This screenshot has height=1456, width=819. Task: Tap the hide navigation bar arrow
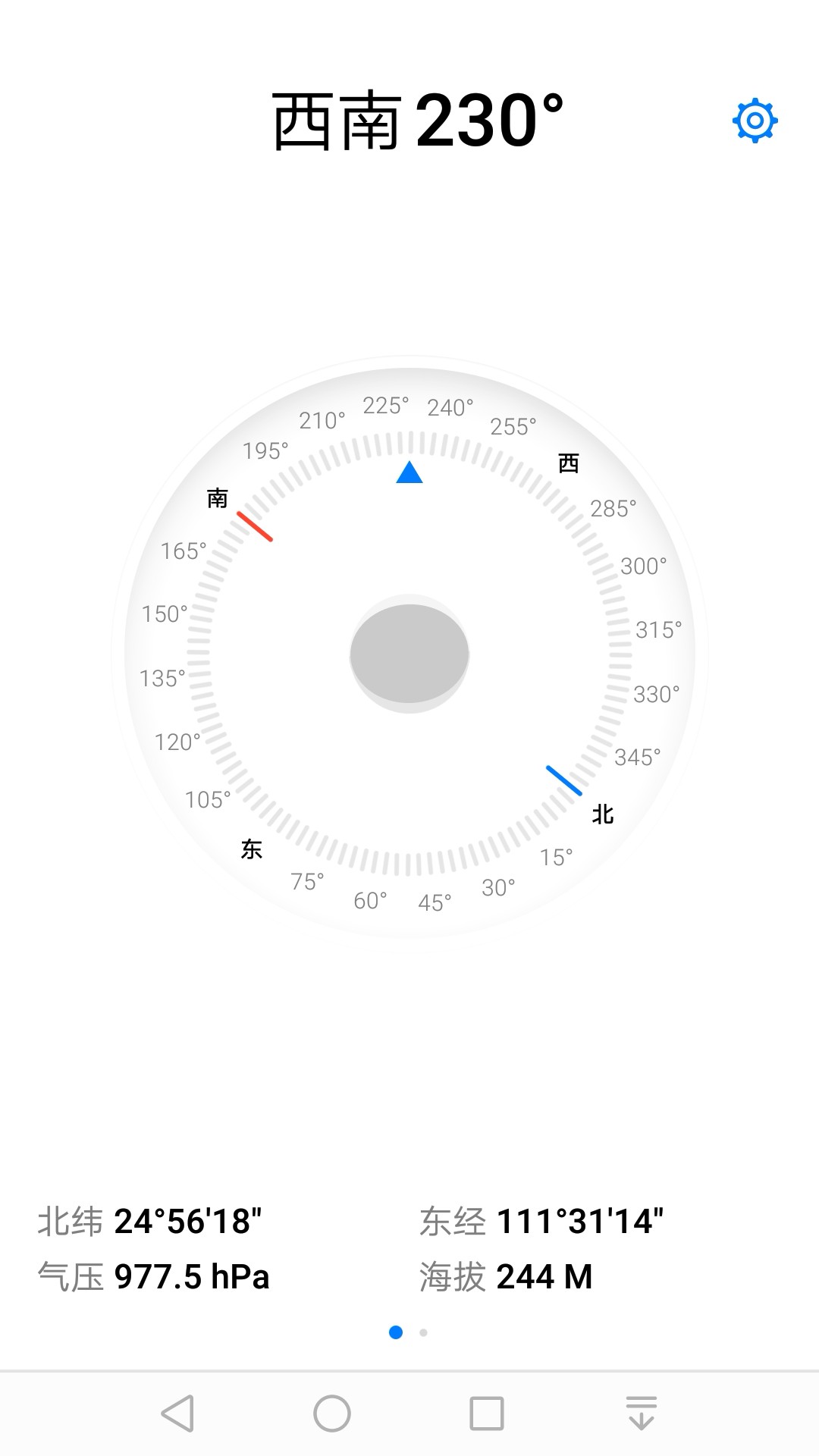[642, 1413]
